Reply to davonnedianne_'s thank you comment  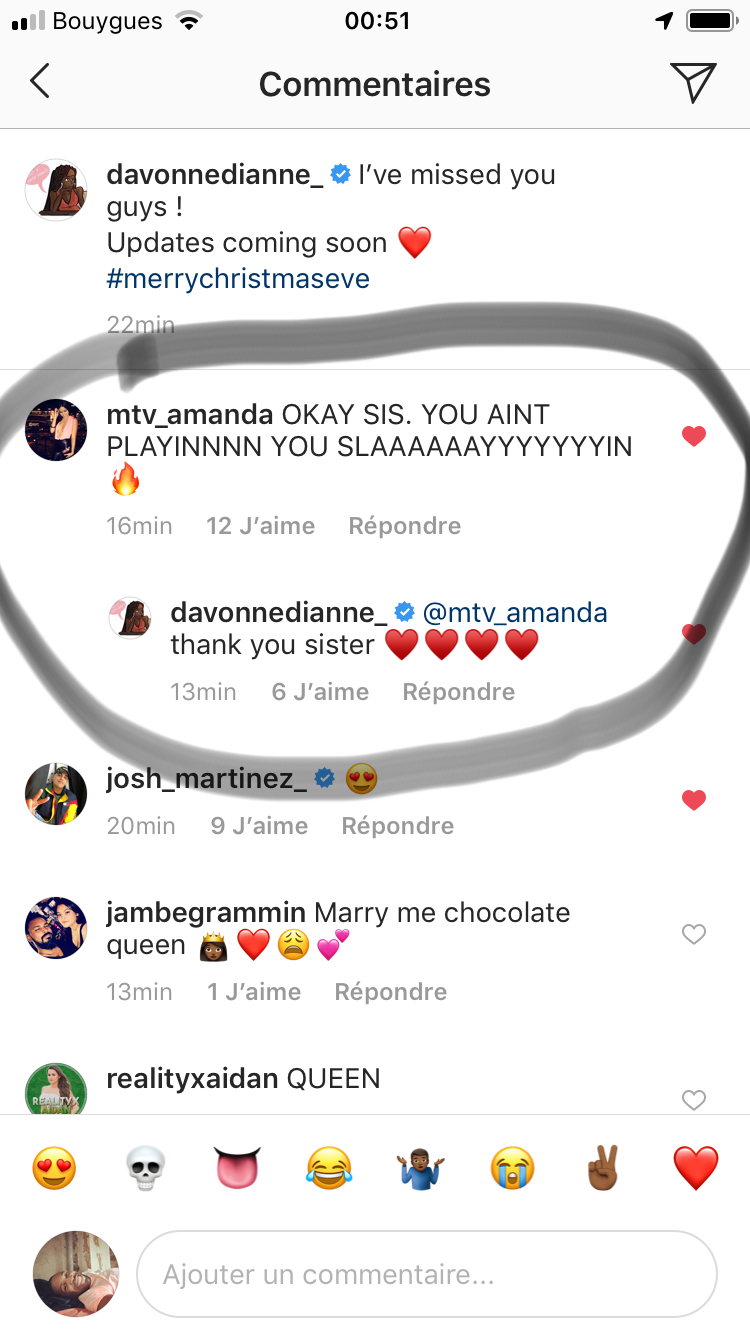458,692
